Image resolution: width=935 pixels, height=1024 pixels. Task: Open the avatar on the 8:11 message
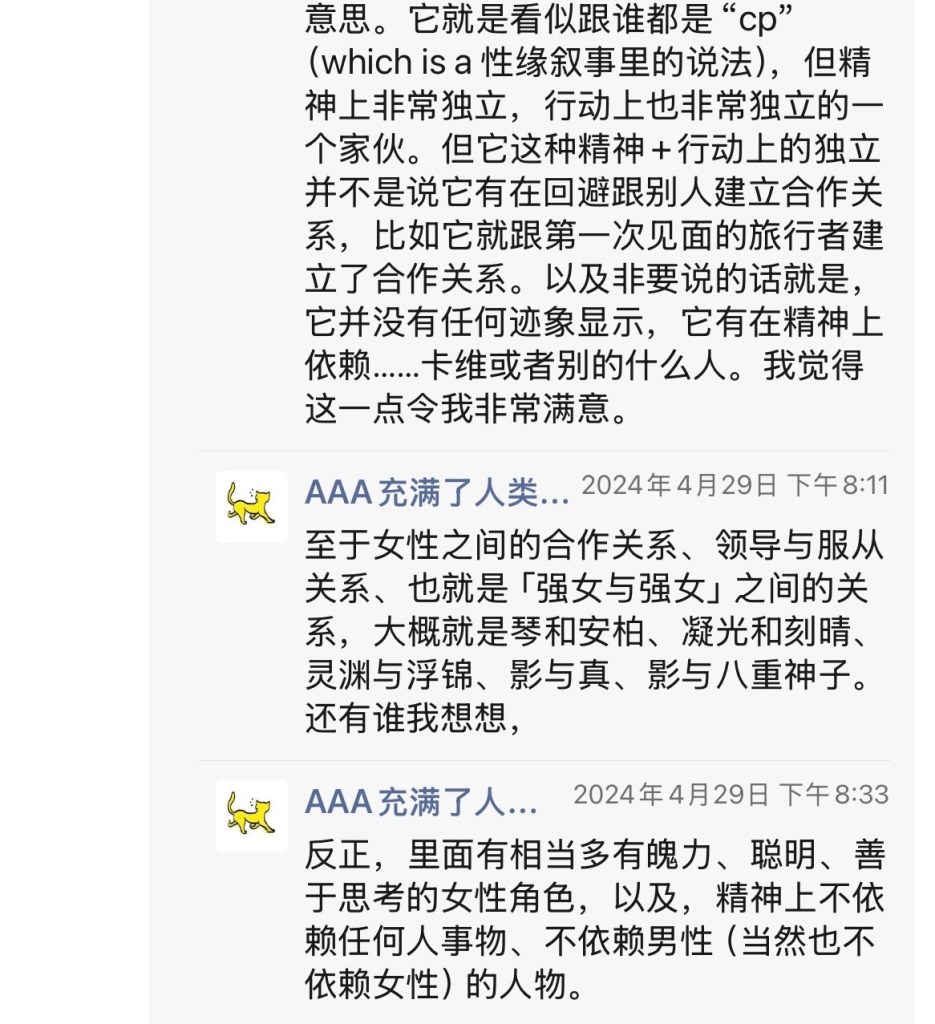(x=251, y=505)
